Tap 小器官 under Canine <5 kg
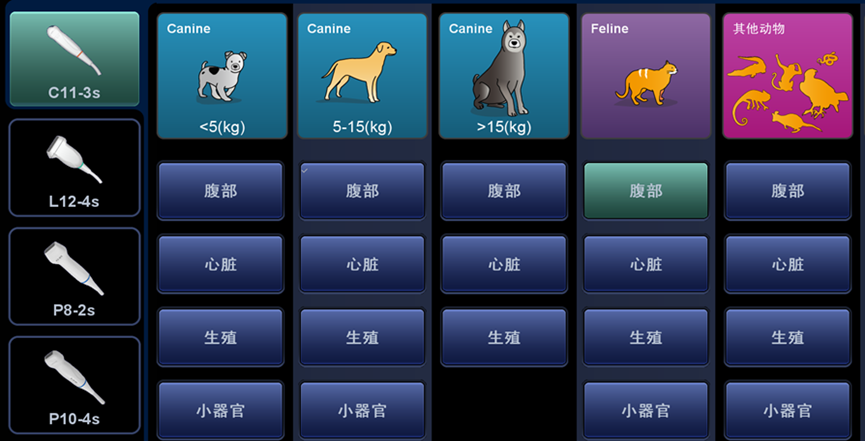This screenshot has width=865, height=441. (x=221, y=410)
